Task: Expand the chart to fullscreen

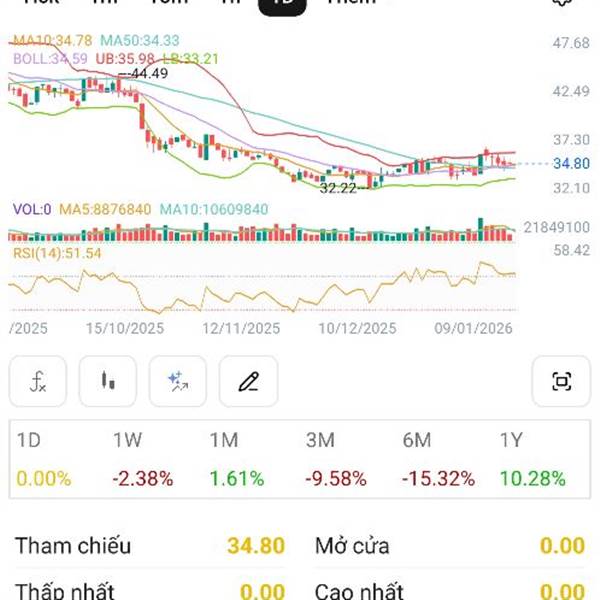Action: pos(561,381)
